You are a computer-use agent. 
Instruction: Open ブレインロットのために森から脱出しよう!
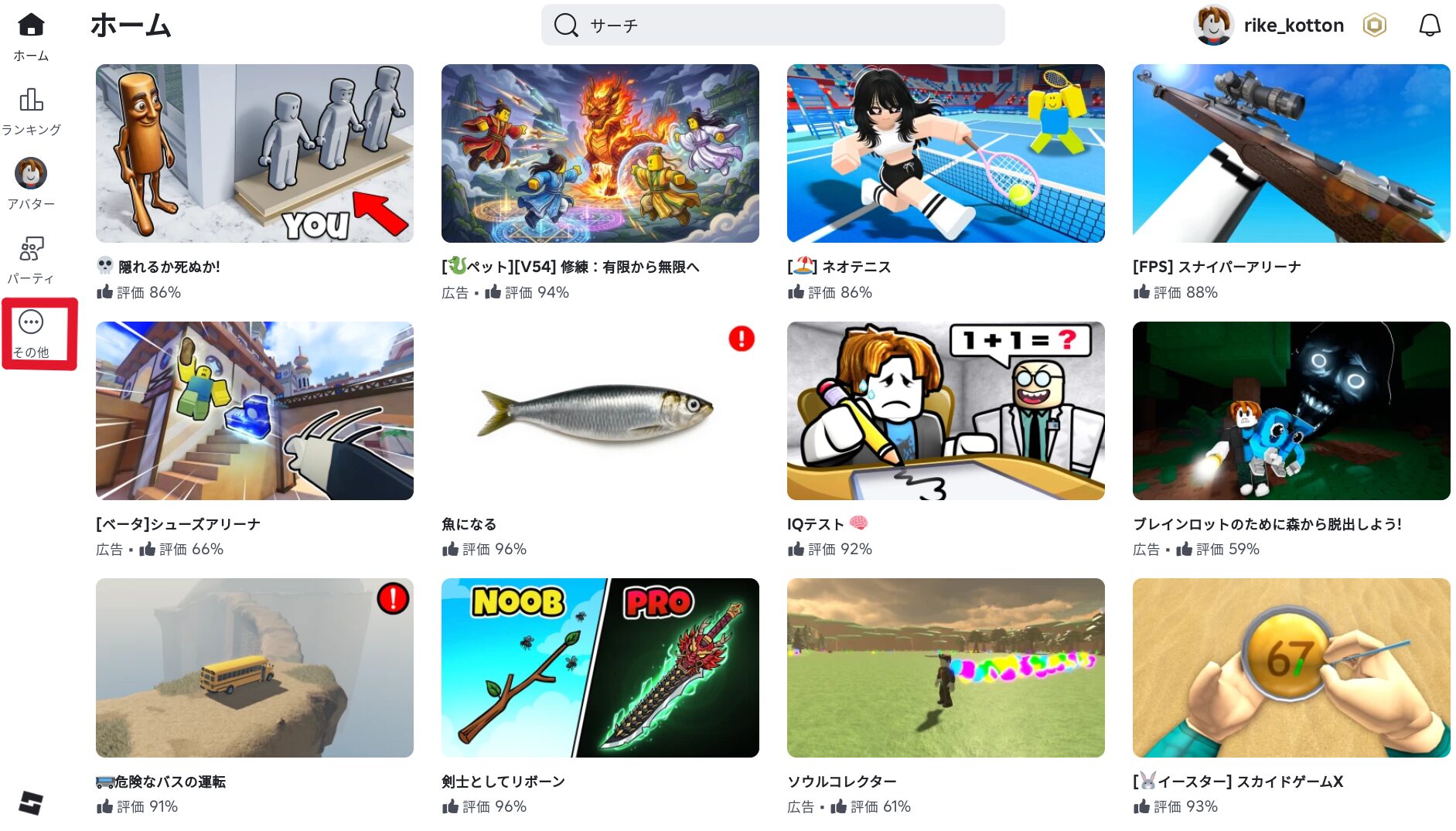(x=1291, y=410)
